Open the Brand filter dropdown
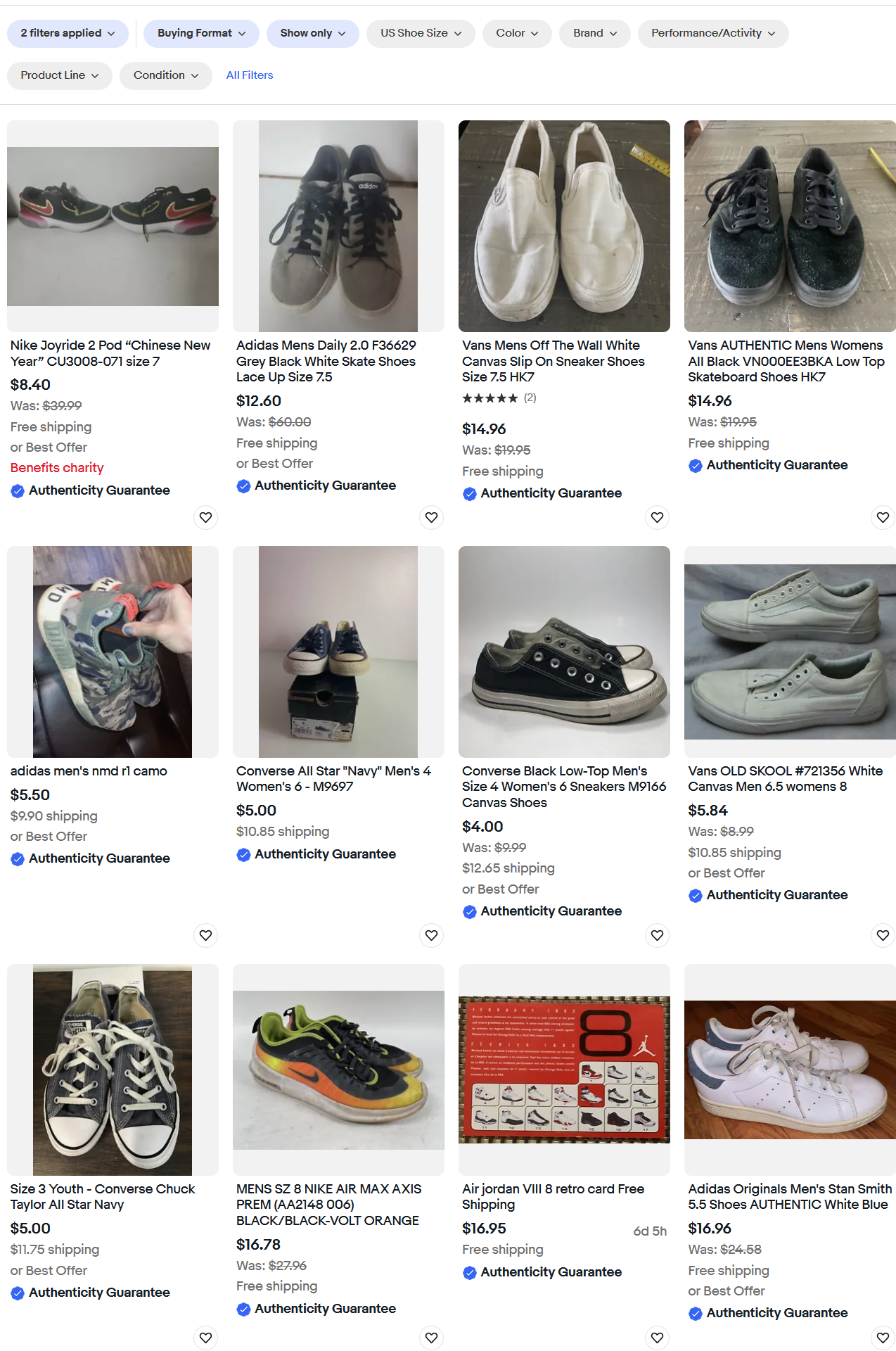 594,33
